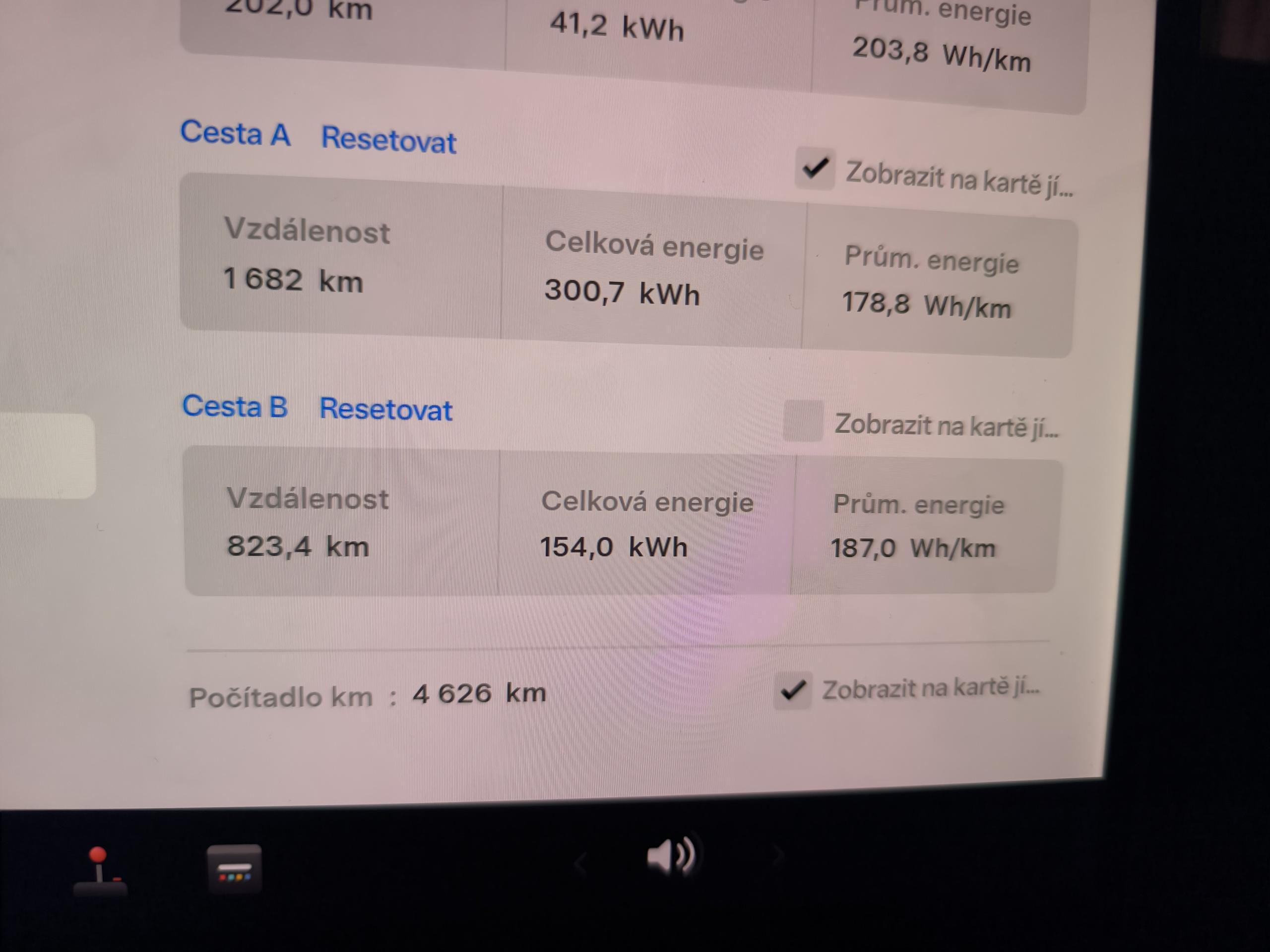This screenshot has width=1270, height=952.
Task: Reset the Cesta A trip counter
Action: pyautogui.click(x=389, y=140)
